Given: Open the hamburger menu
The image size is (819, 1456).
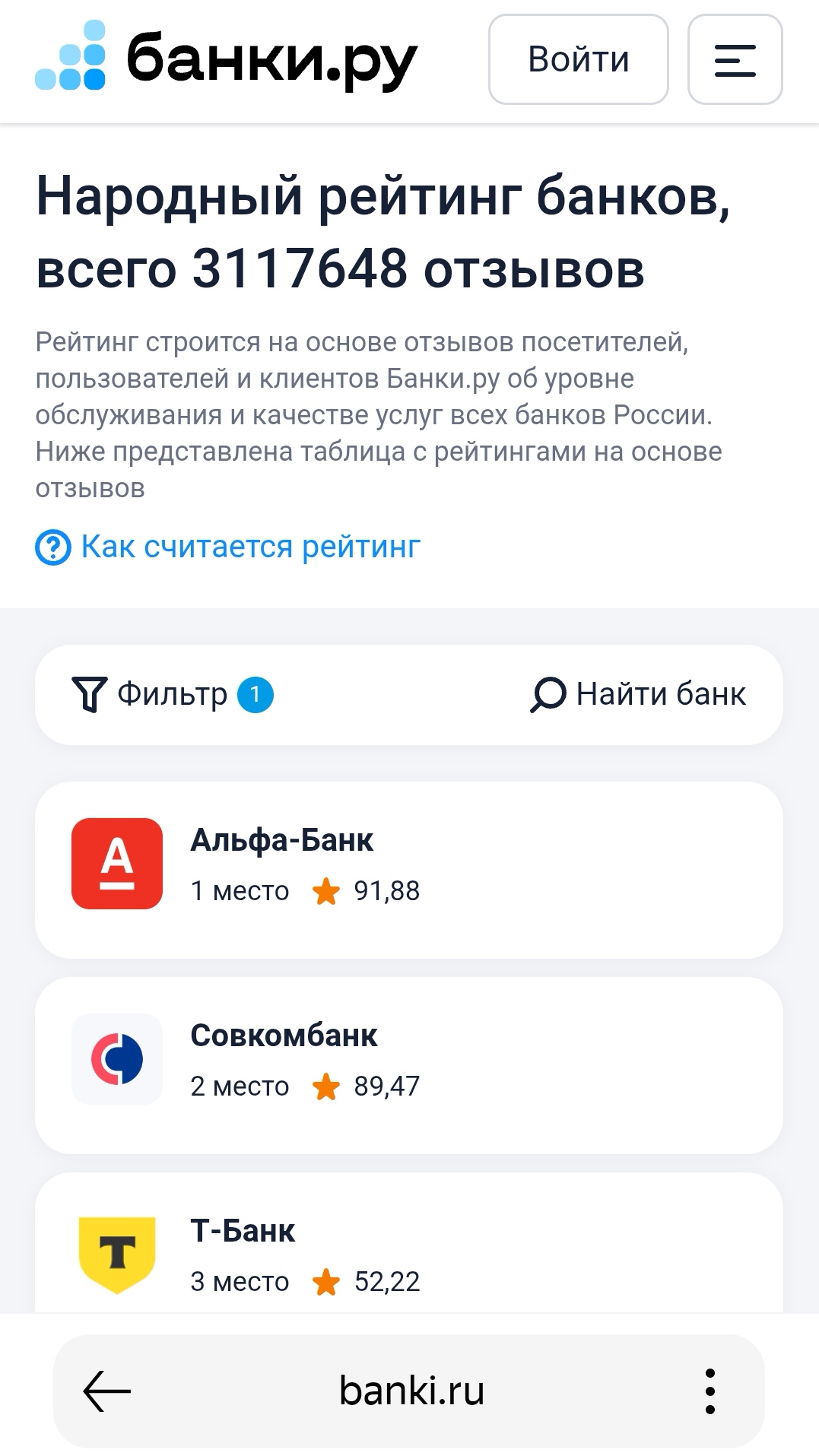Looking at the screenshot, I should tap(735, 59).
